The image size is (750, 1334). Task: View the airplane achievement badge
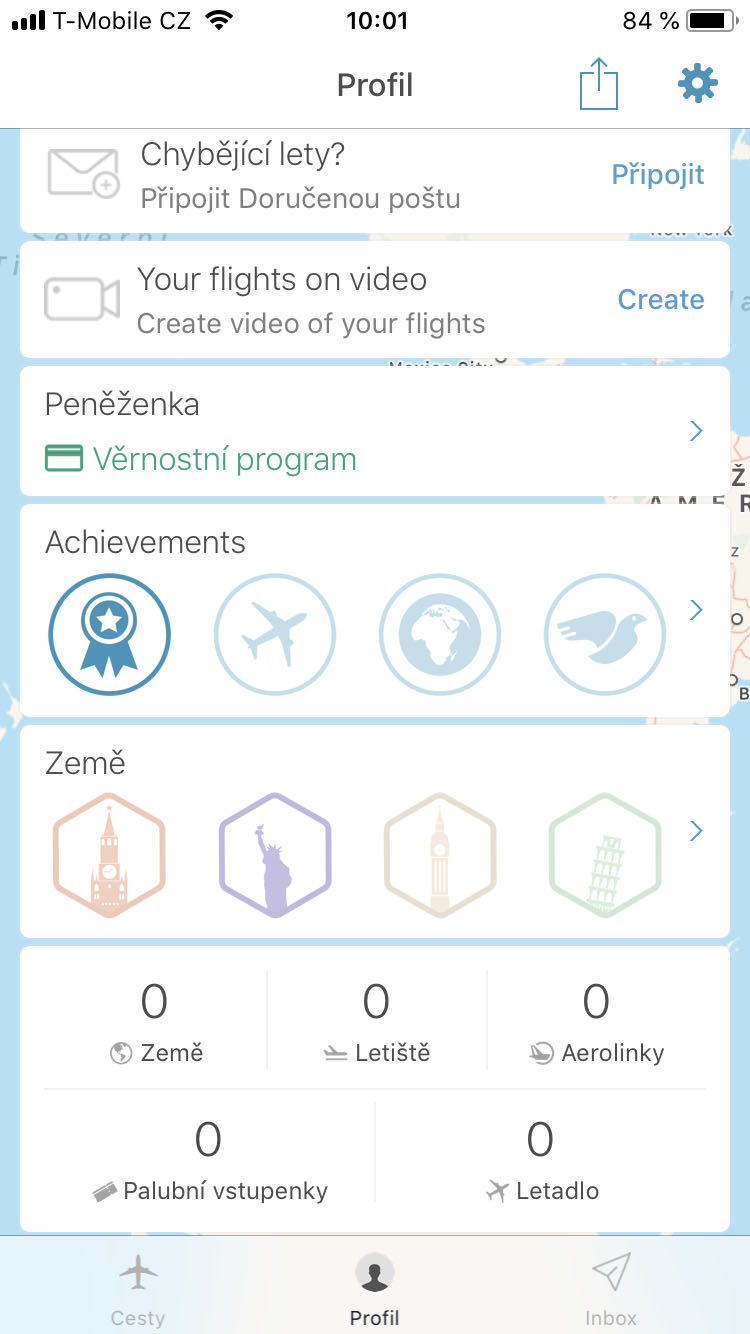pyautogui.click(x=275, y=634)
